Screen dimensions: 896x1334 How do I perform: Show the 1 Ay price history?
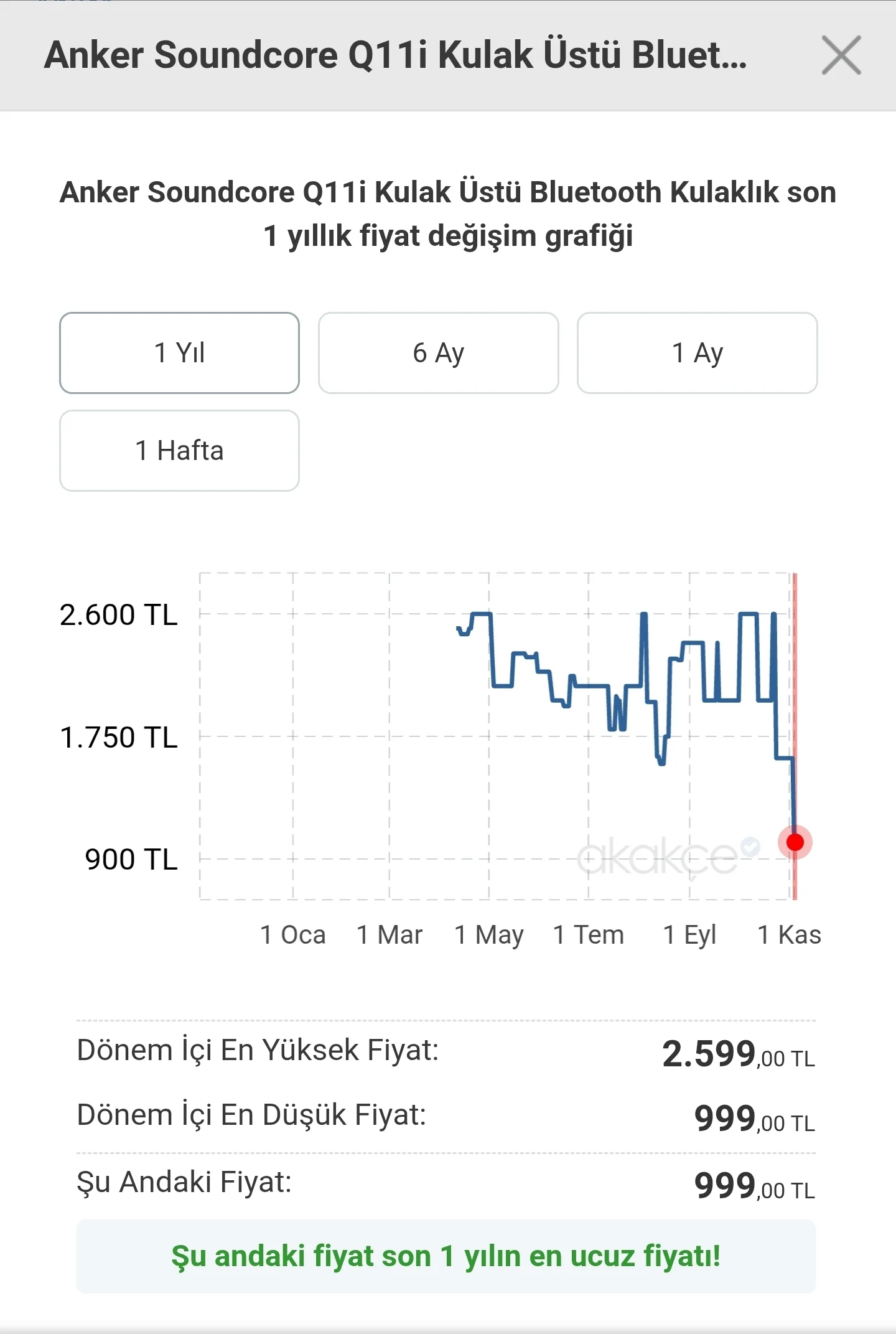pos(697,353)
